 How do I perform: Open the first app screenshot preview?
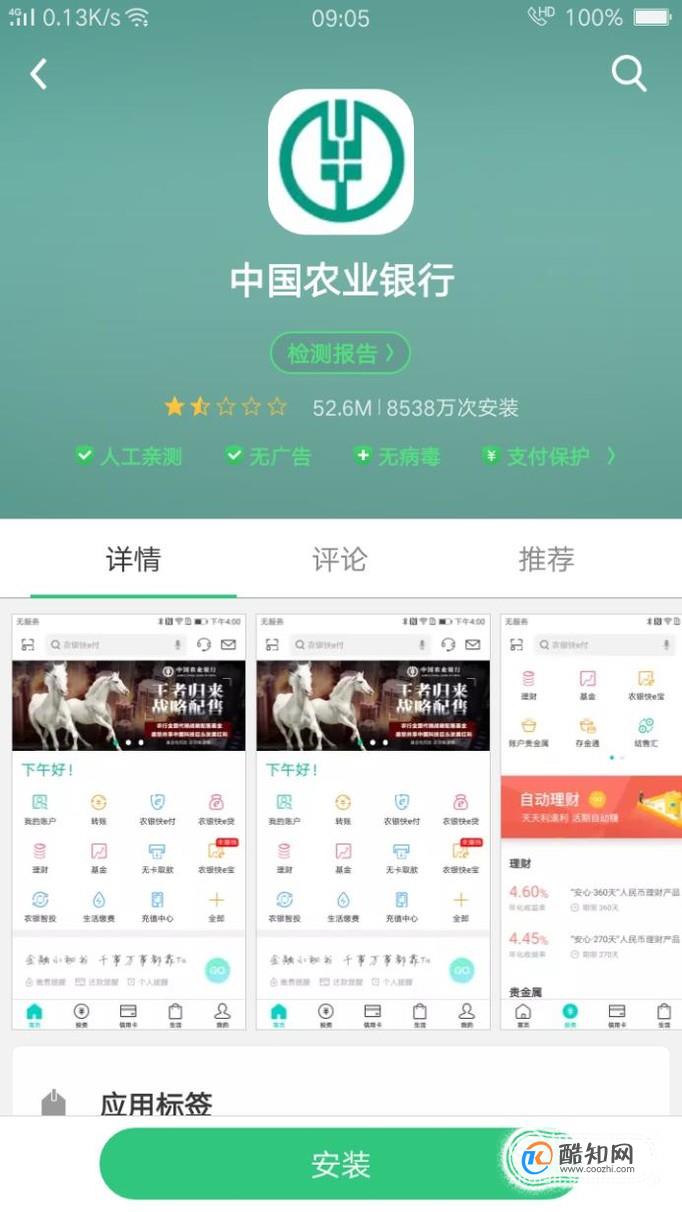point(128,820)
